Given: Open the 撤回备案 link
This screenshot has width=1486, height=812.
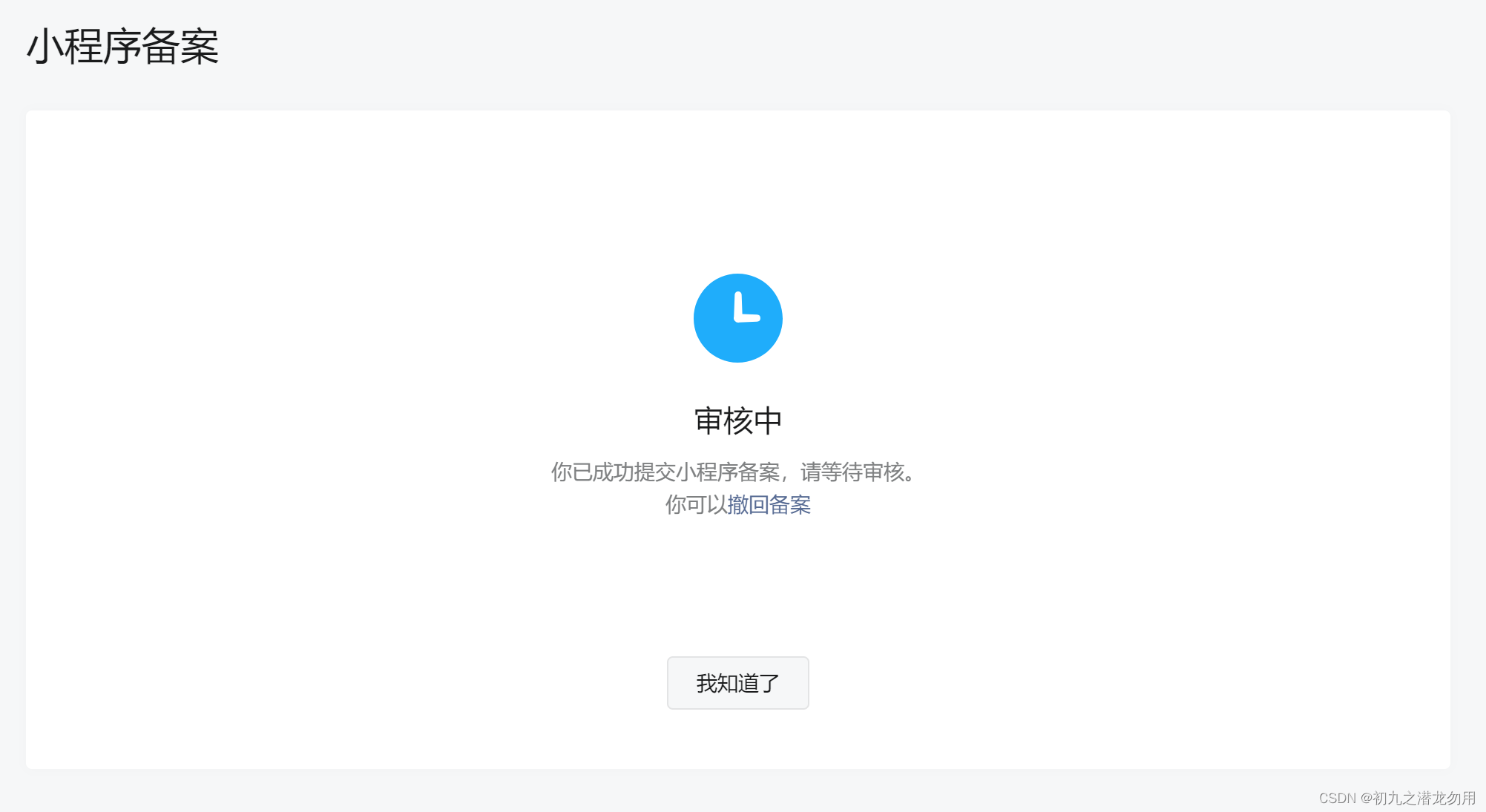Looking at the screenshot, I should [x=769, y=505].
